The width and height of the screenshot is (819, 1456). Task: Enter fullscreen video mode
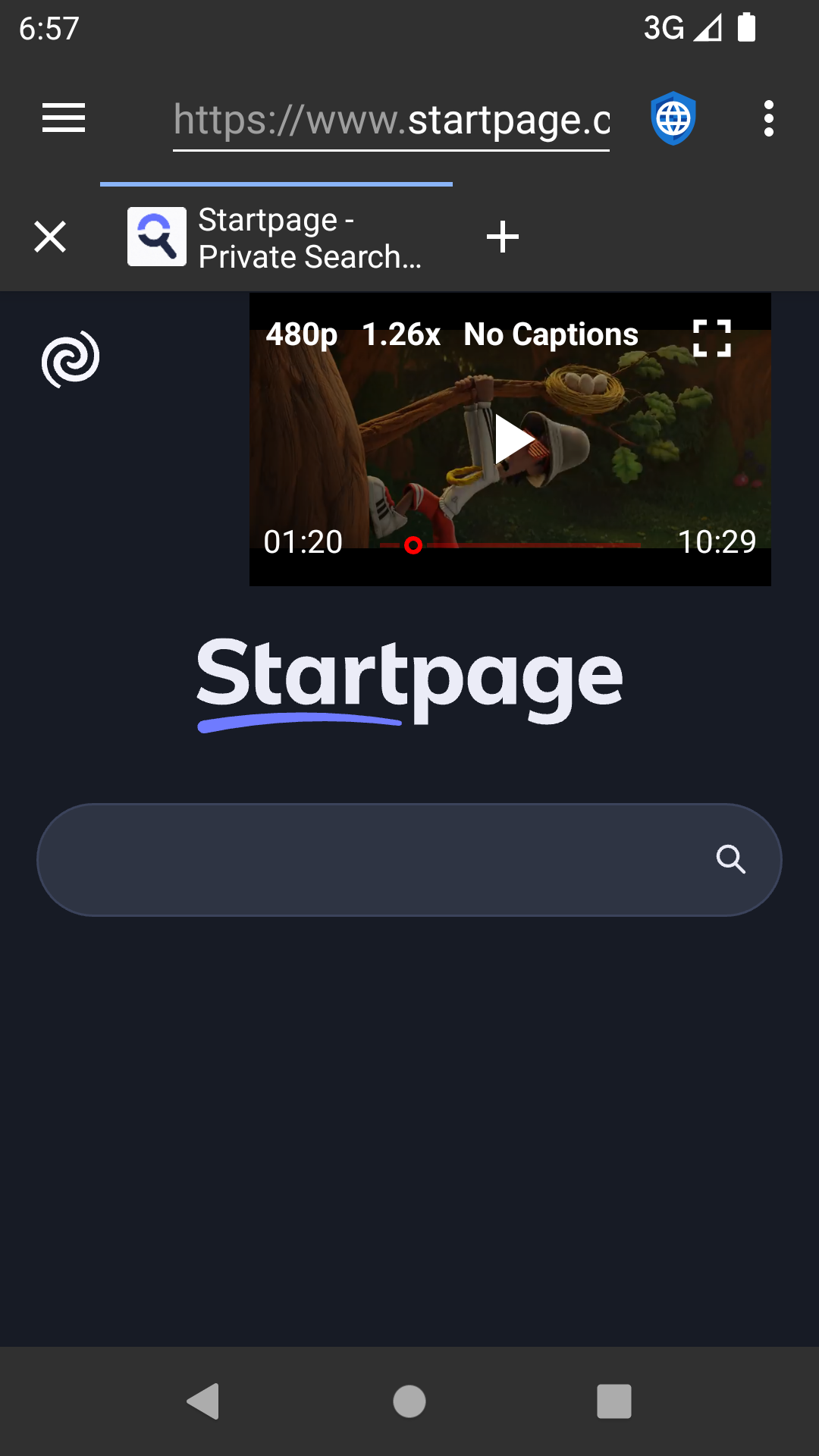point(712,338)
